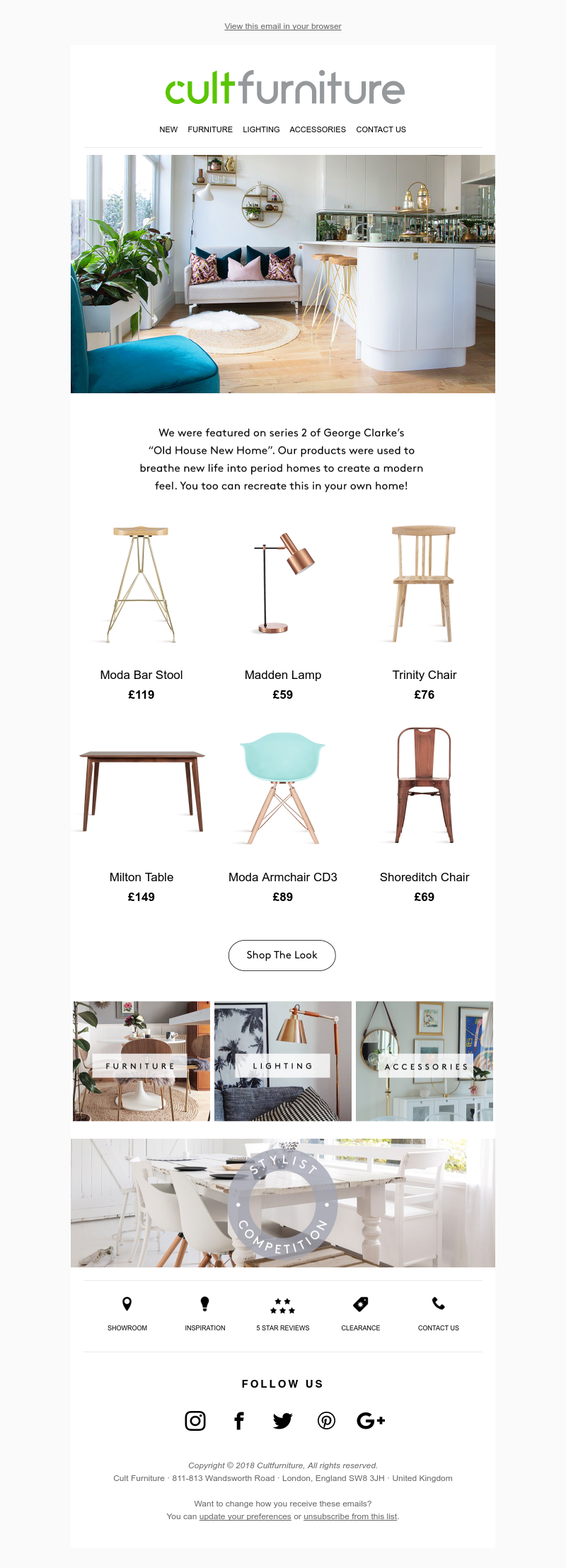Open the Moda Bar Stool product

(x=141, y=584)
